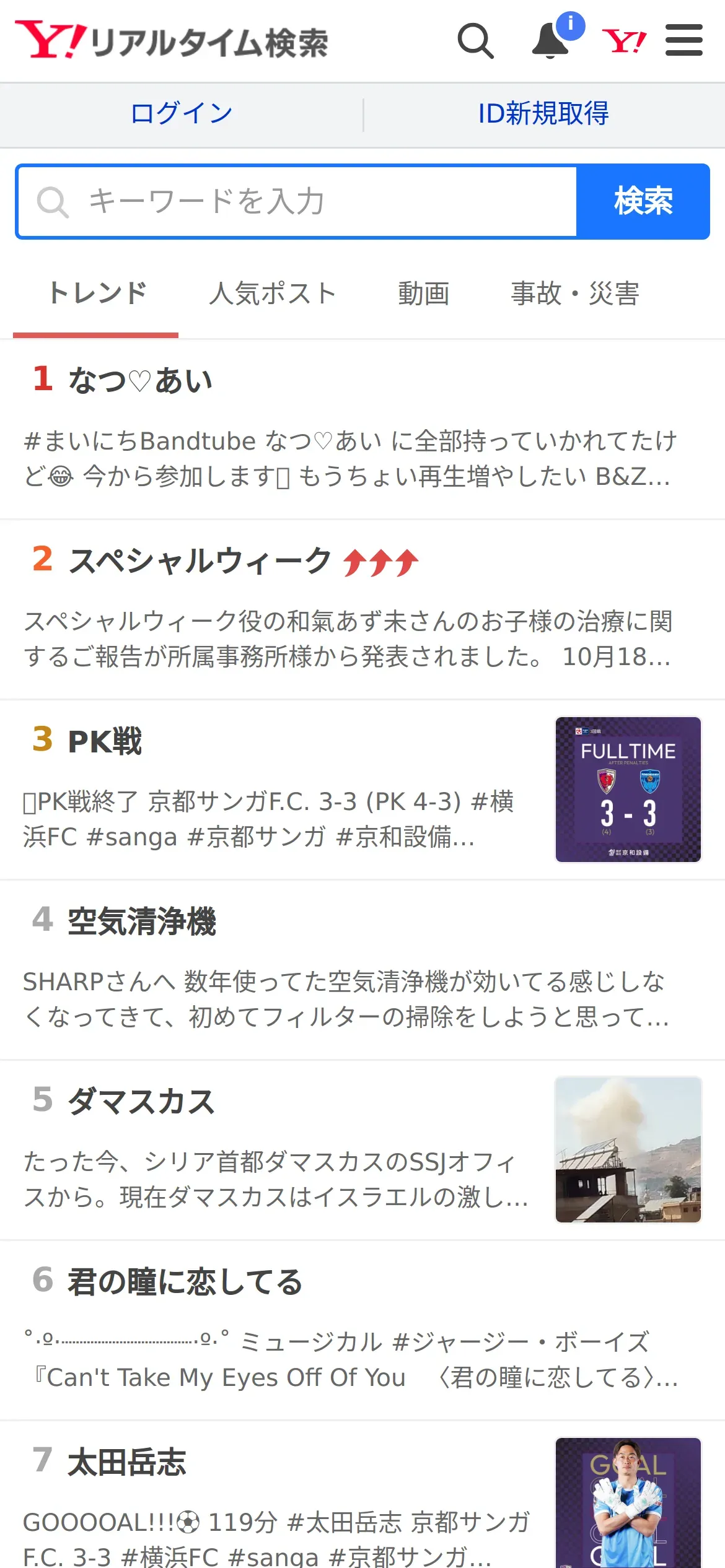Tap the search magnifier icon in header
The image size is (725, 1568).
tap(475, 41)
